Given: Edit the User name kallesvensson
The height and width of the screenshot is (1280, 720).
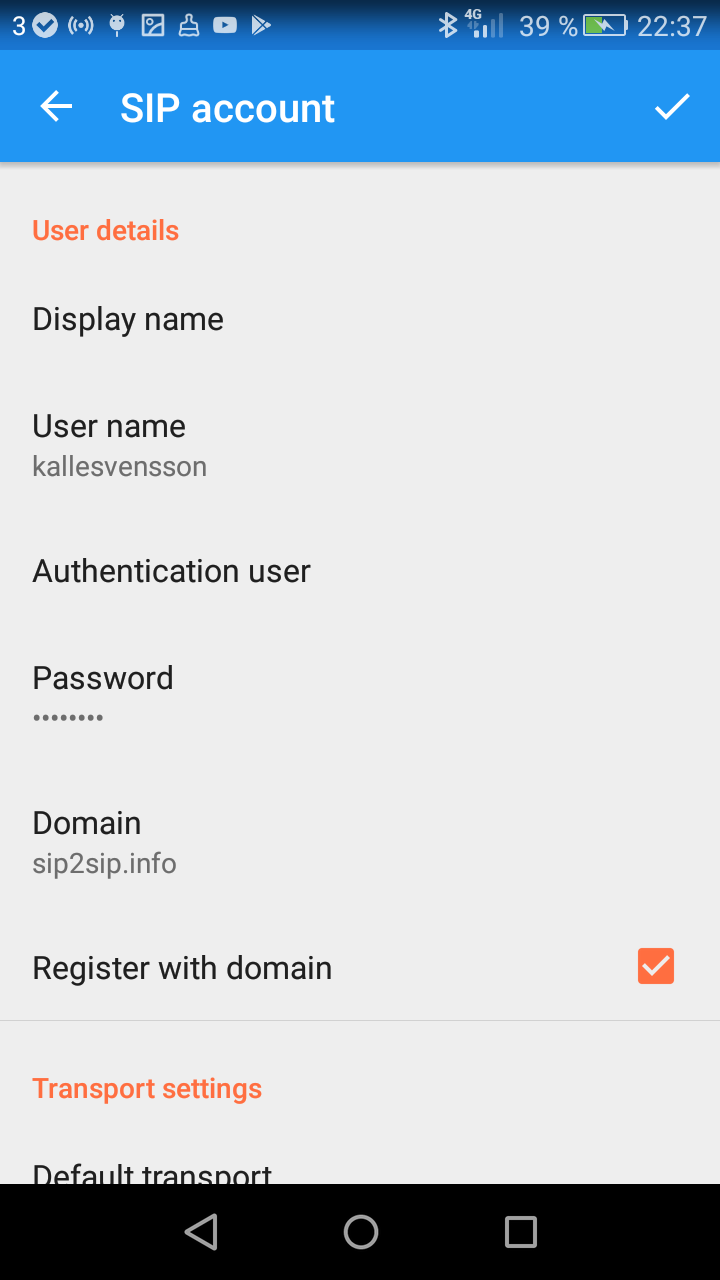Looking at the screenshot, I should coord(360,445).
